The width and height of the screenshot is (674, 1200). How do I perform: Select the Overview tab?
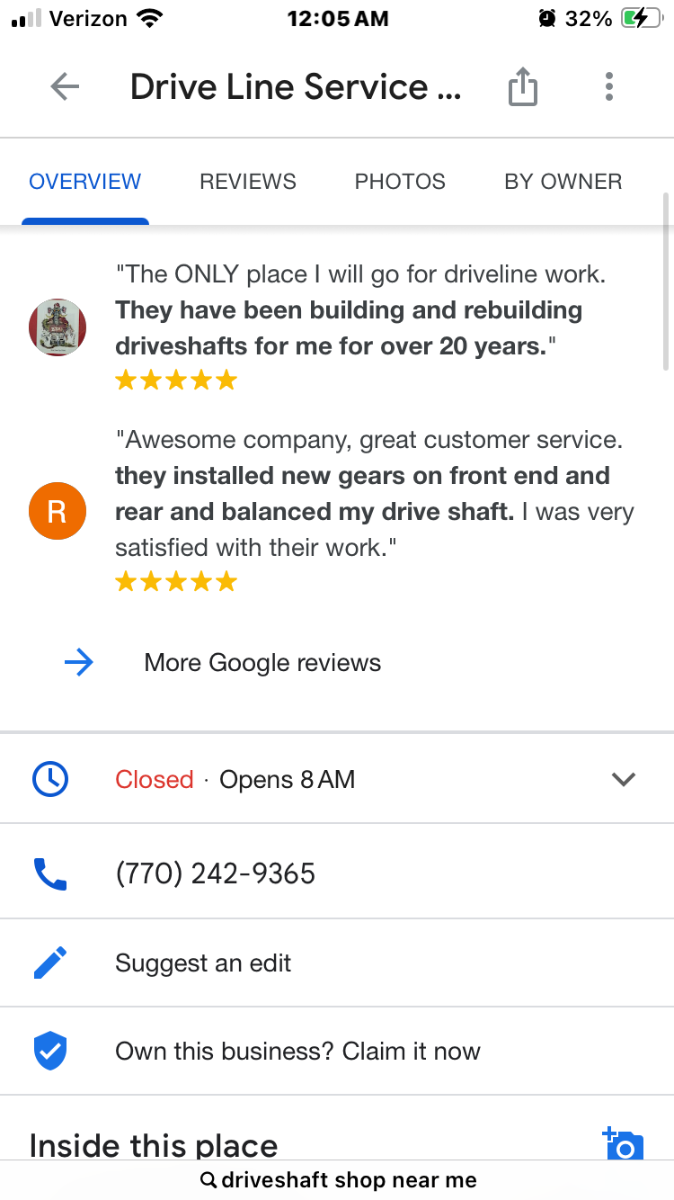coord(85,182)
